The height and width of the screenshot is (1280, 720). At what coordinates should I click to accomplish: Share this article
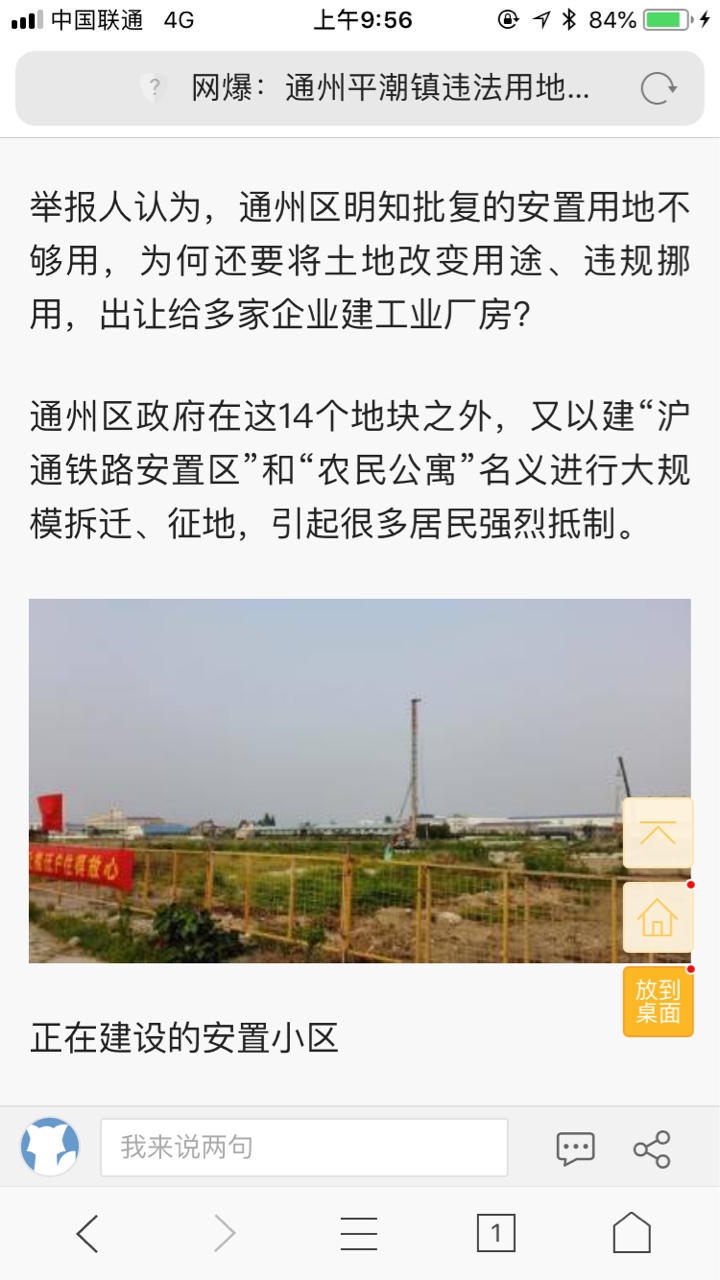point(652,1149)
